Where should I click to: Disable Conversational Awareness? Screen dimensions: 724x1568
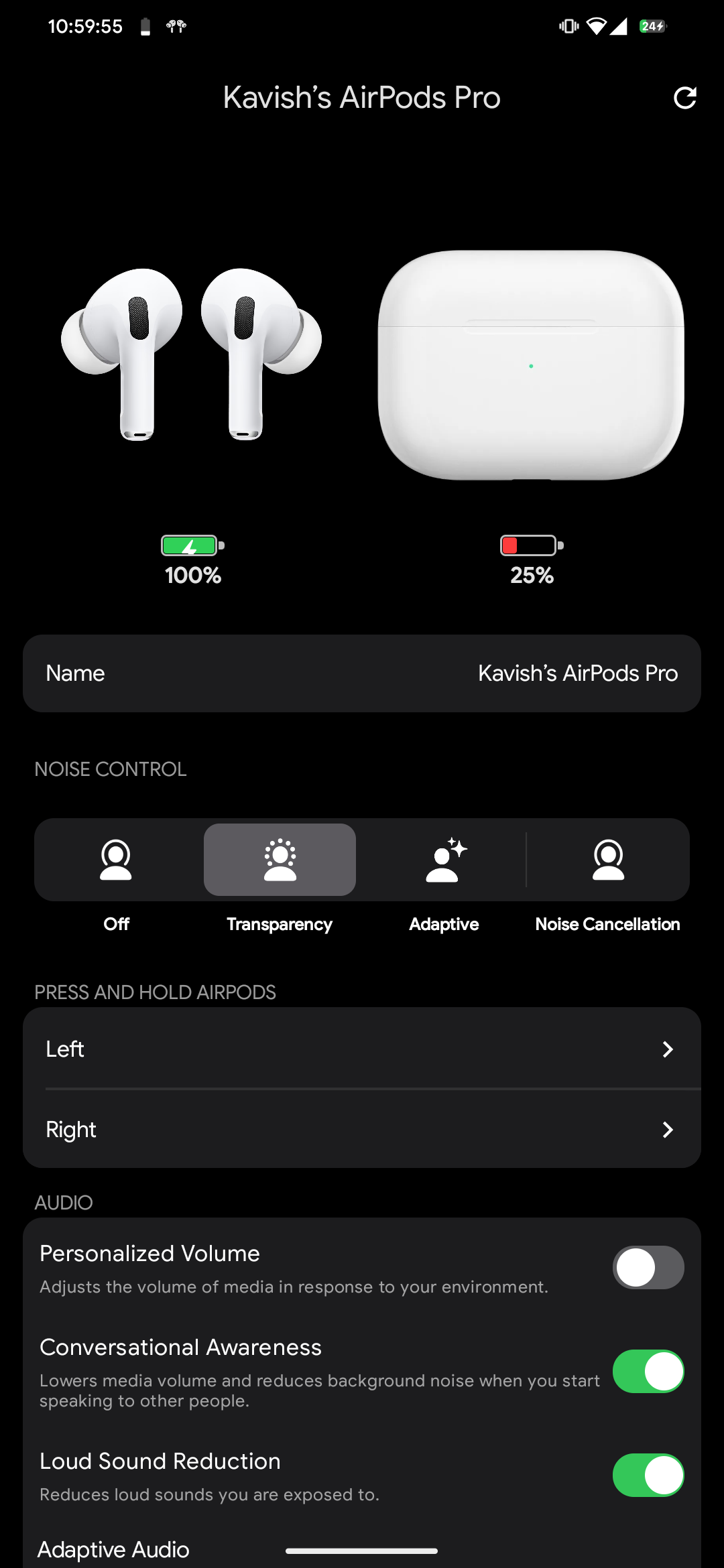[x=648, y=1371]
